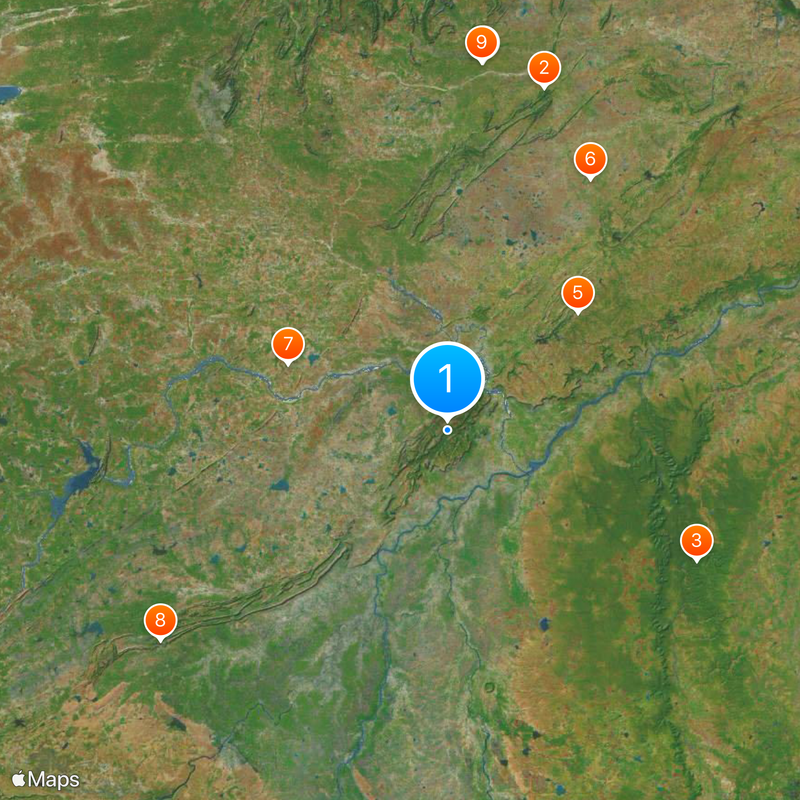Select the large blue pin numbered 1
Viewport: 800px width, 800px height.
click(447, 380)
